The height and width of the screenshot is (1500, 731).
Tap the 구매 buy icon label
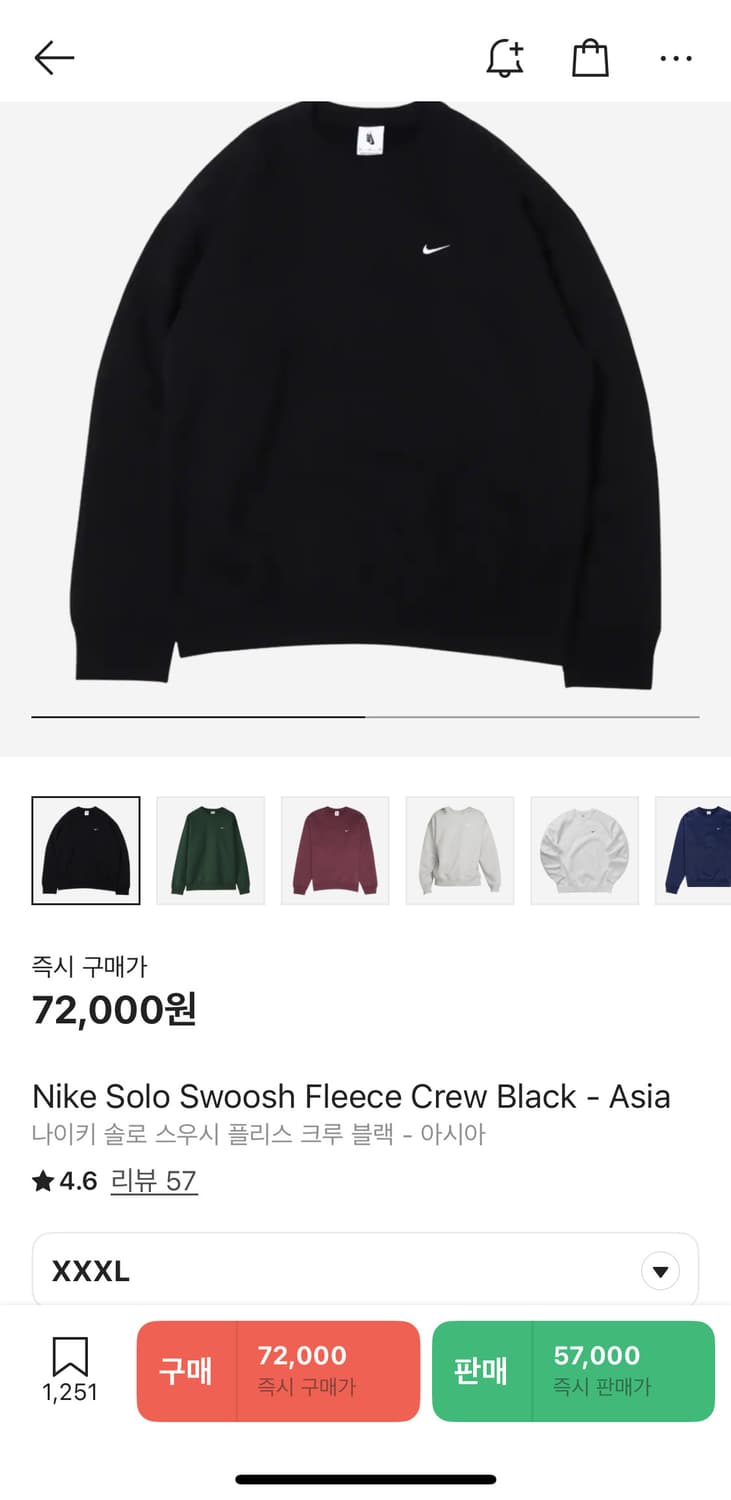click(x=185, y=1371)
